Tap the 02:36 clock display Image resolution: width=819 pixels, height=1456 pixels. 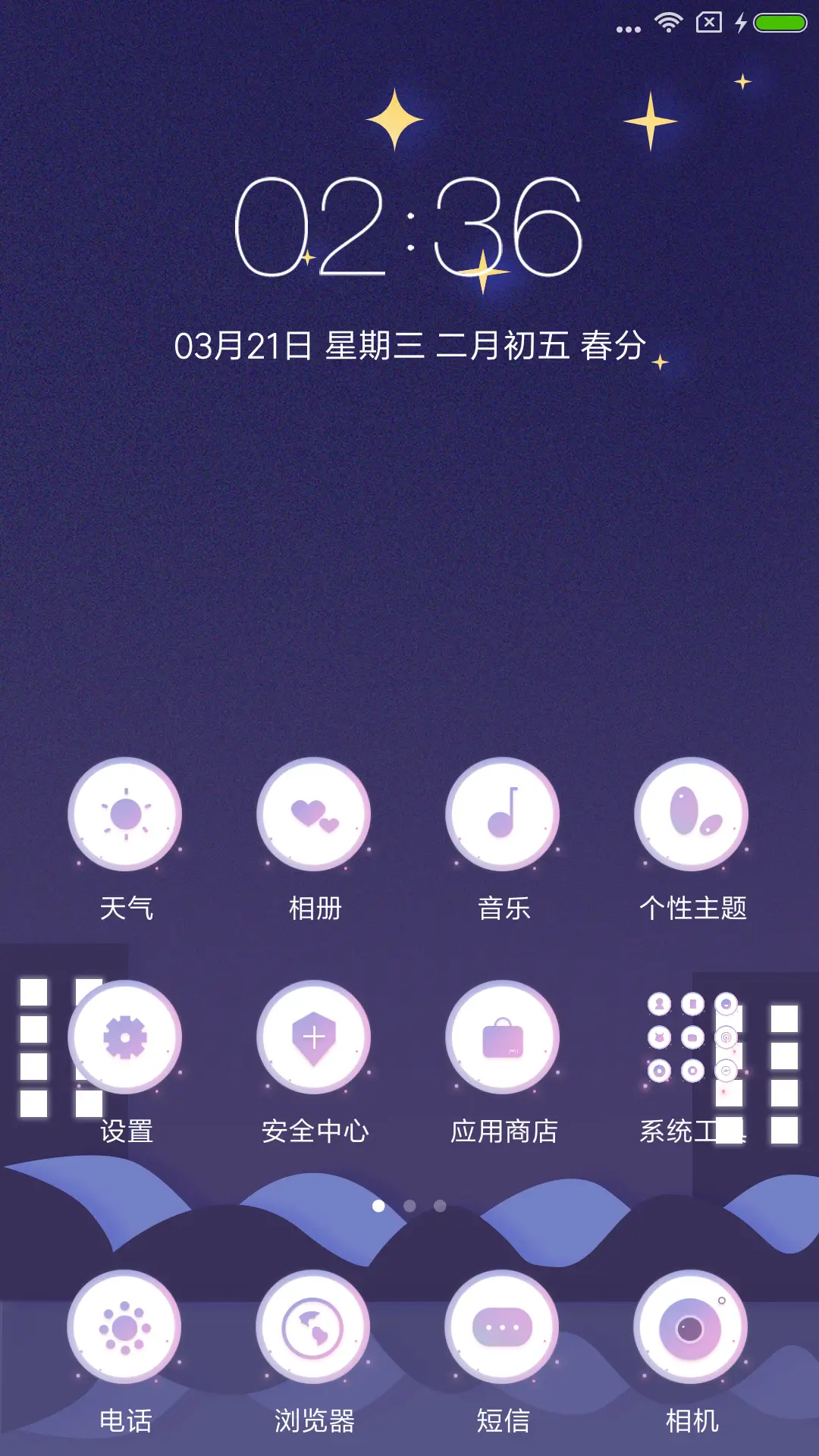tap(409, 225)
